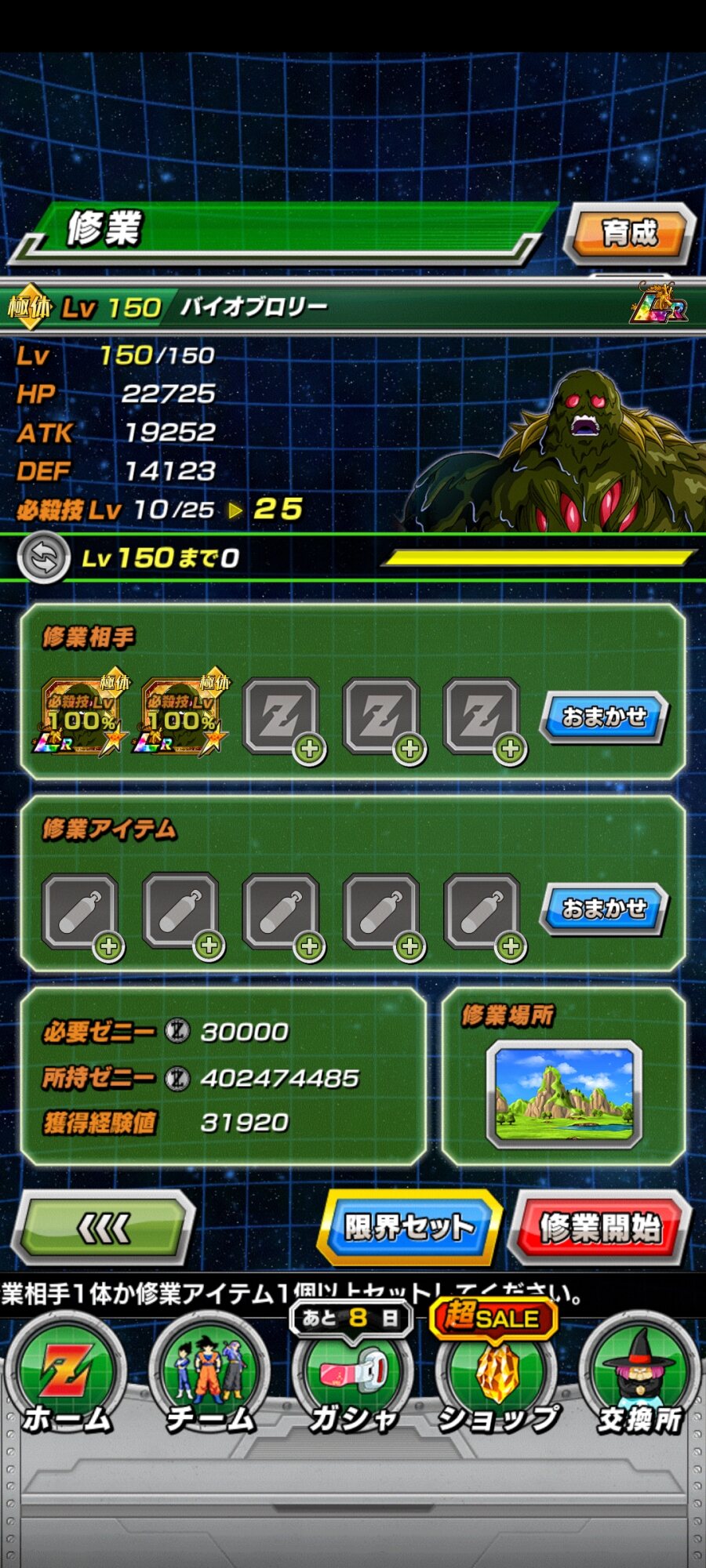Select the first filled training partner card
Viewport: 706px width, 1568px height.
click(x=82, y=716)
